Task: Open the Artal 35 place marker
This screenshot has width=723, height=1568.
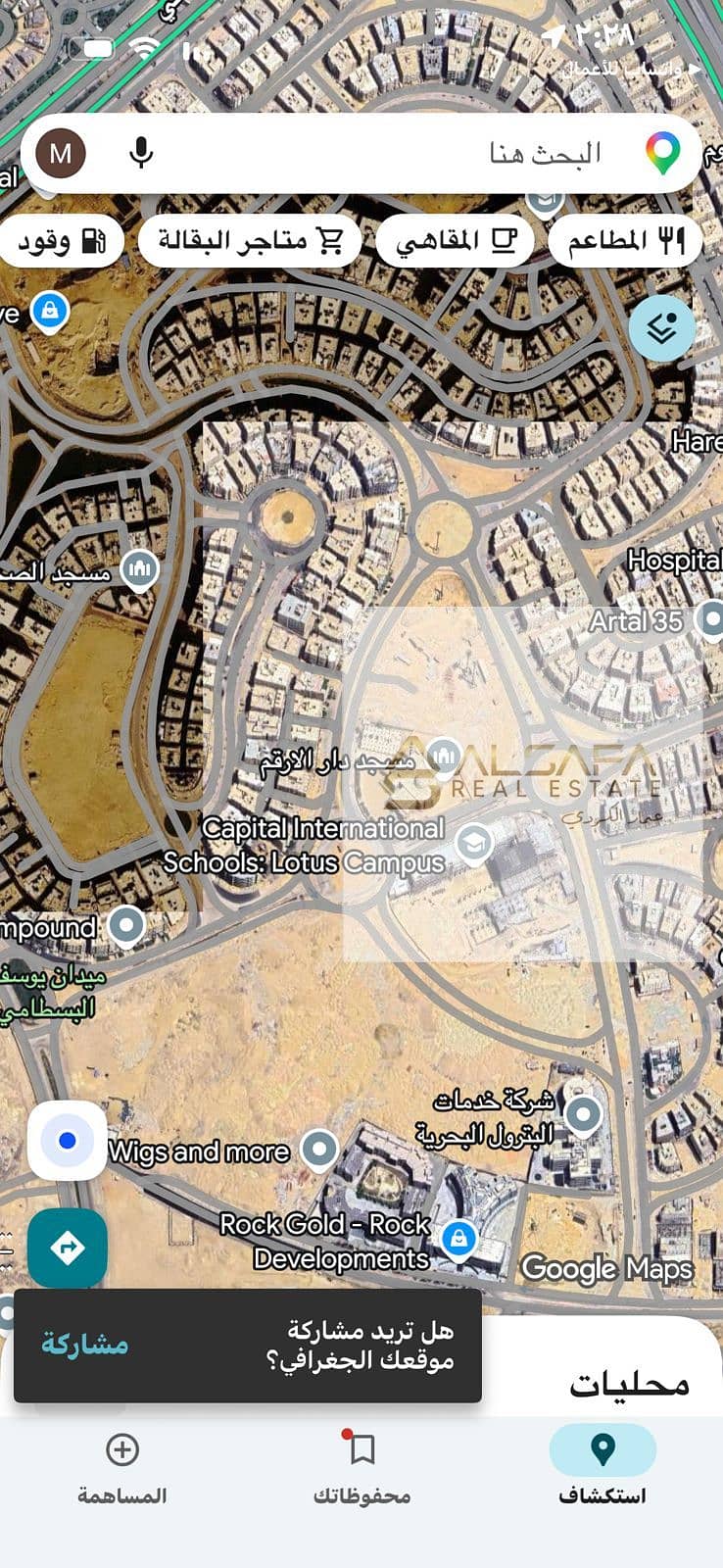Action: (709, 619)
